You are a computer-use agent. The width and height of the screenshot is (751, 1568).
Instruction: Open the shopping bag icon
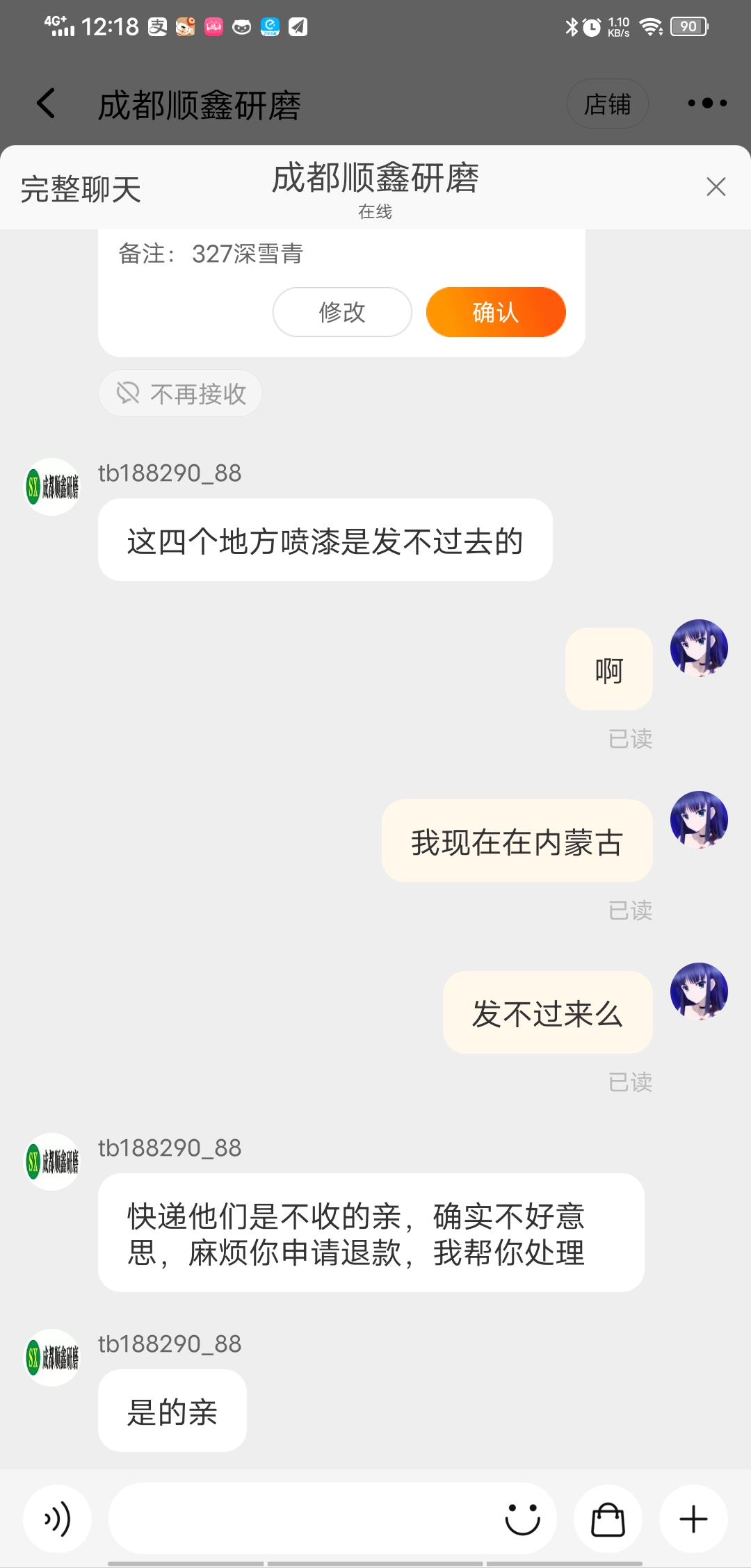click(608, 1519)
